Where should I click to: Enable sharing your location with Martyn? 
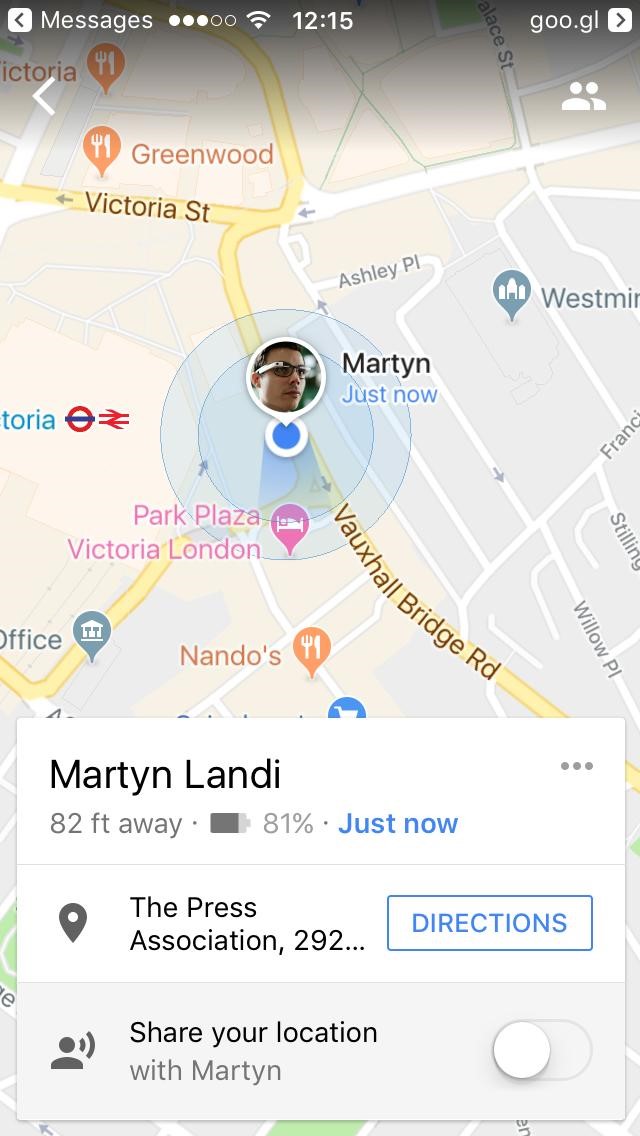[x=542, y=1050]
